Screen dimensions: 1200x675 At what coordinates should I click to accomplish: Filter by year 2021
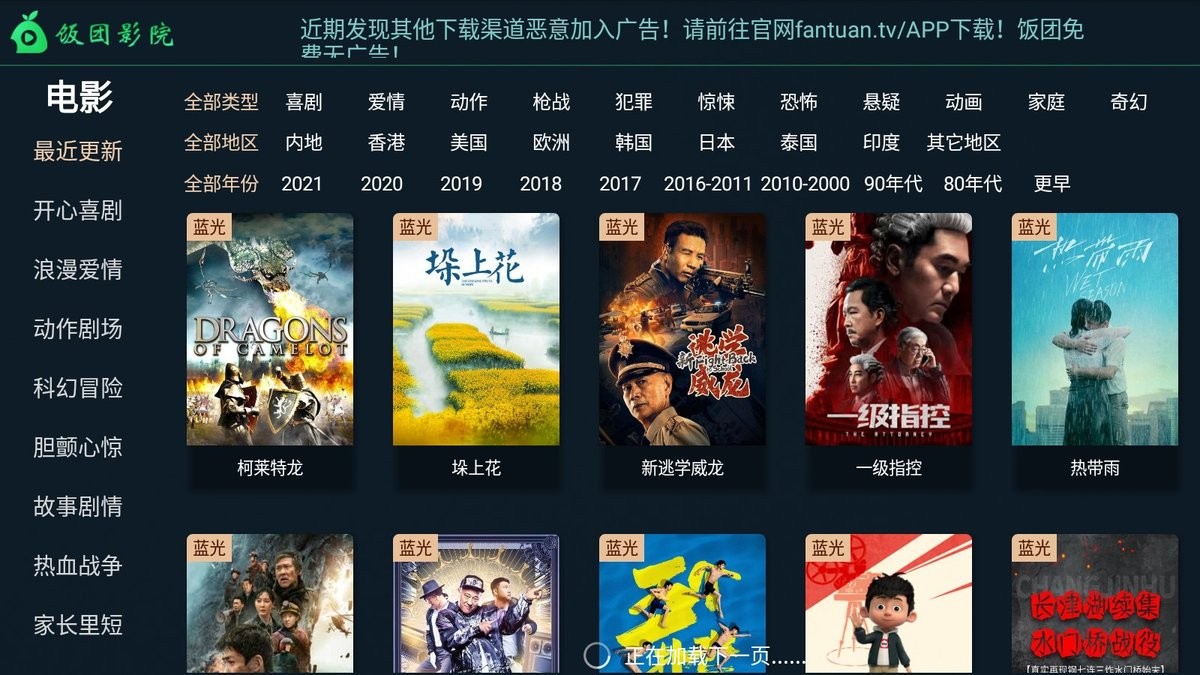point(302,184)
